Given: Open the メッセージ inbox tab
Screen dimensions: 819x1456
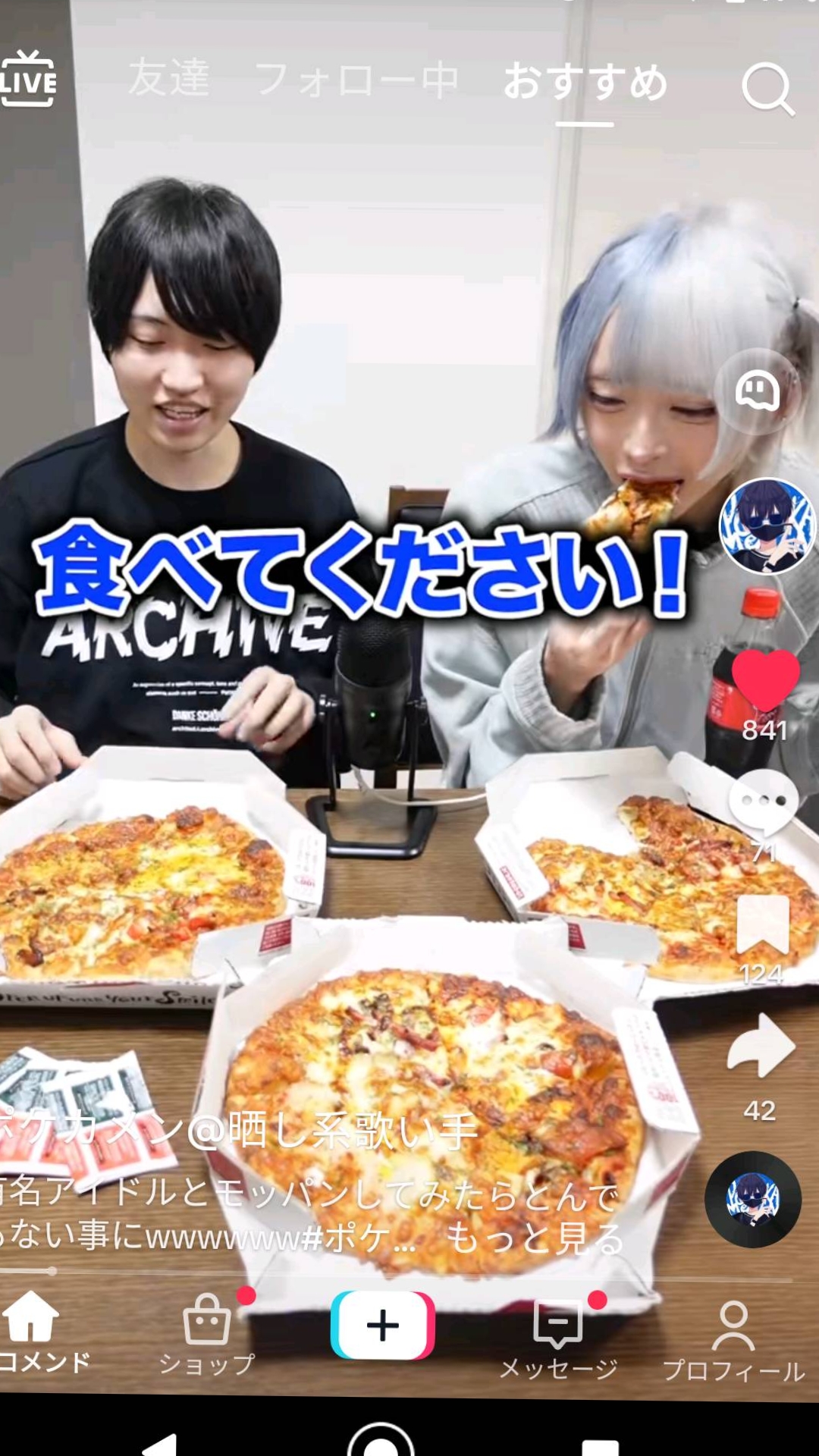Looking at the screenshot, I should point(559,1336).
